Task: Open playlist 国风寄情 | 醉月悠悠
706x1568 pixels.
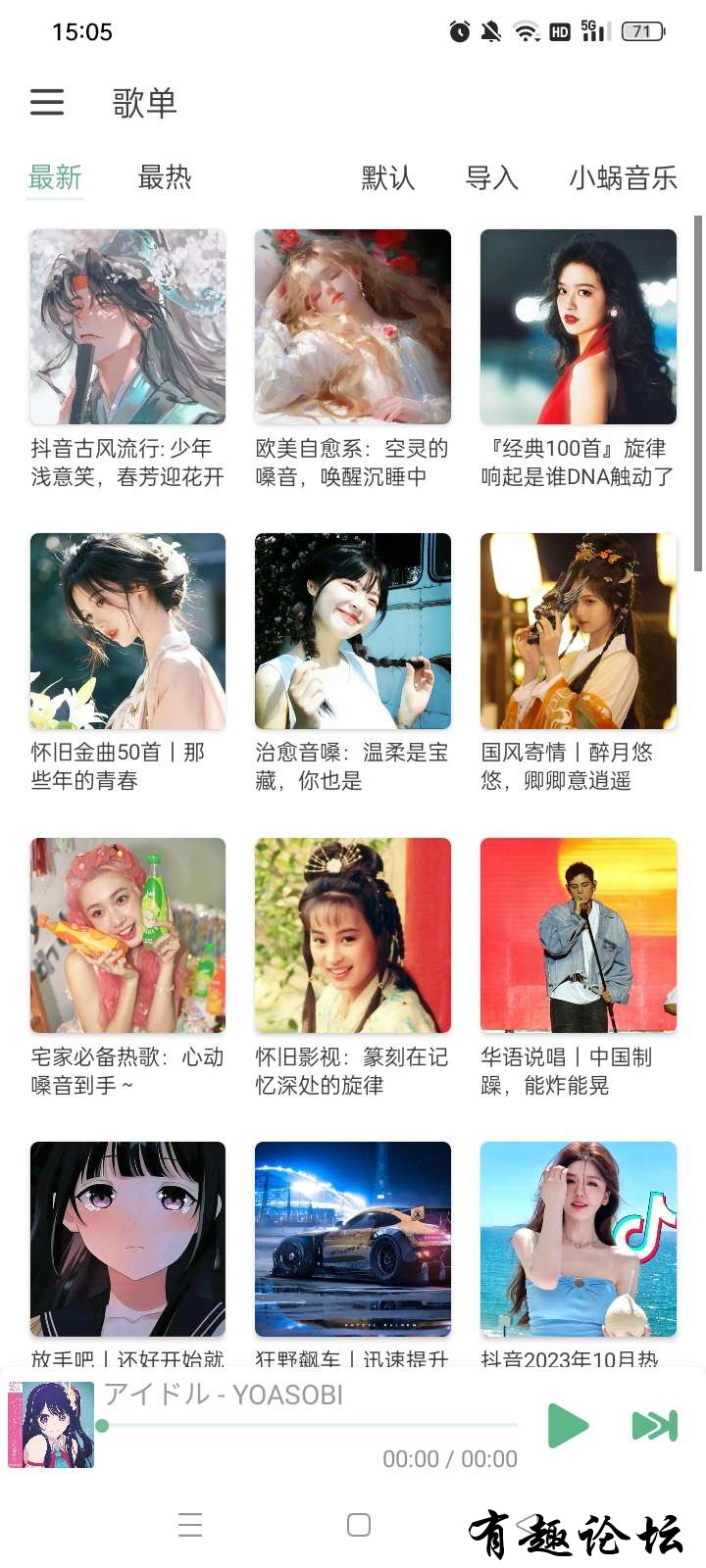Action: tap(579, 631)
